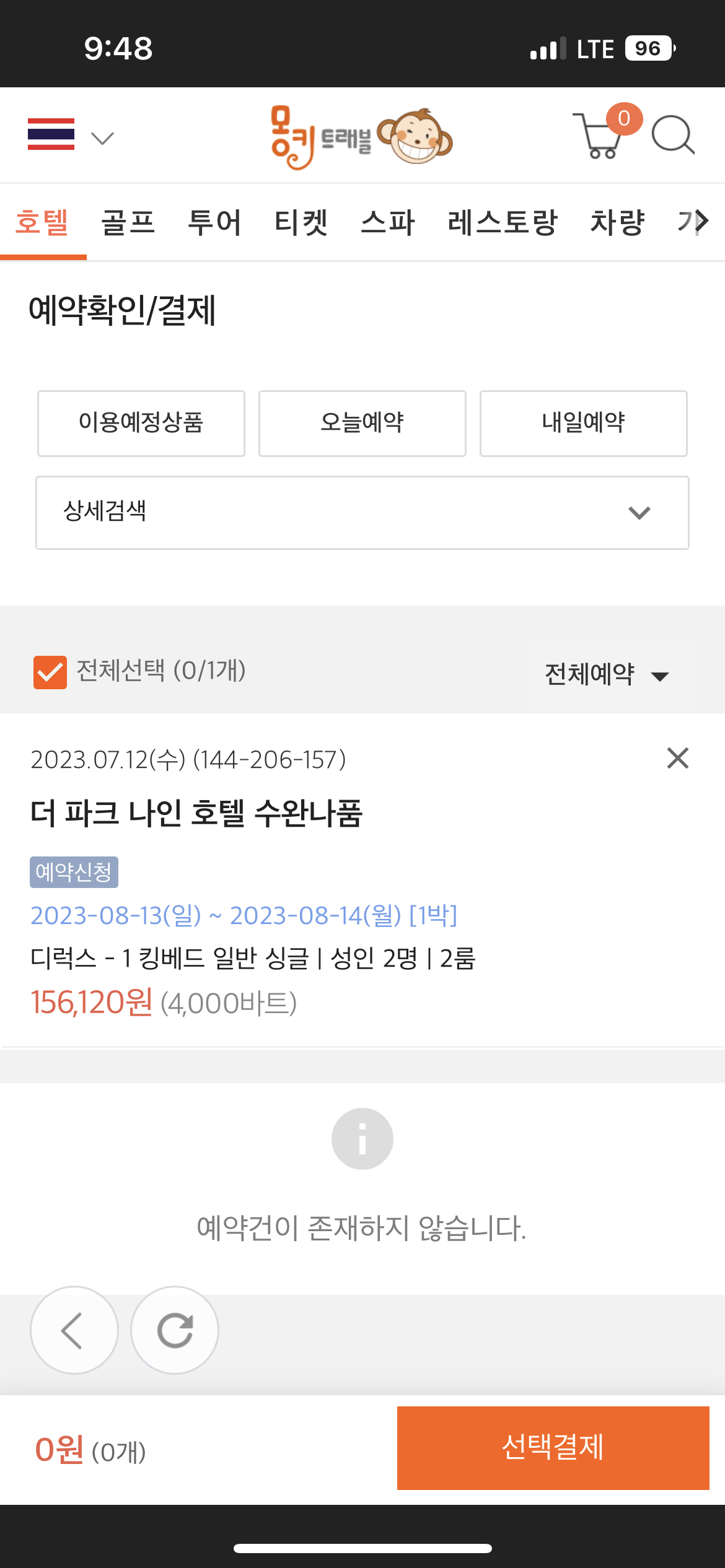Remove the 더 파크 나인 호텔 reservation
Image resolution: width=725 pixels, height=1568 pixels.
coord(678,758)
